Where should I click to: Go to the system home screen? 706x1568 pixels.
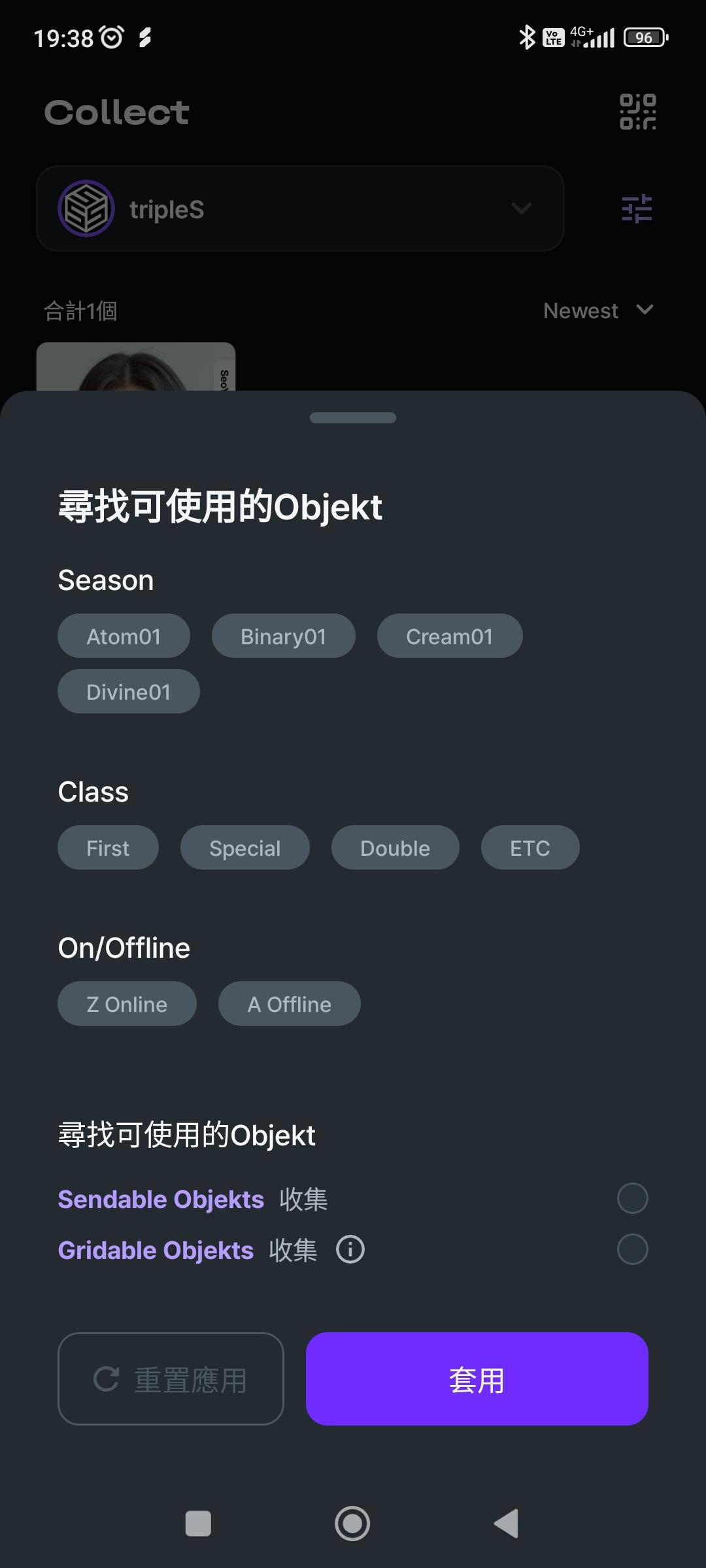[352, 1524]
